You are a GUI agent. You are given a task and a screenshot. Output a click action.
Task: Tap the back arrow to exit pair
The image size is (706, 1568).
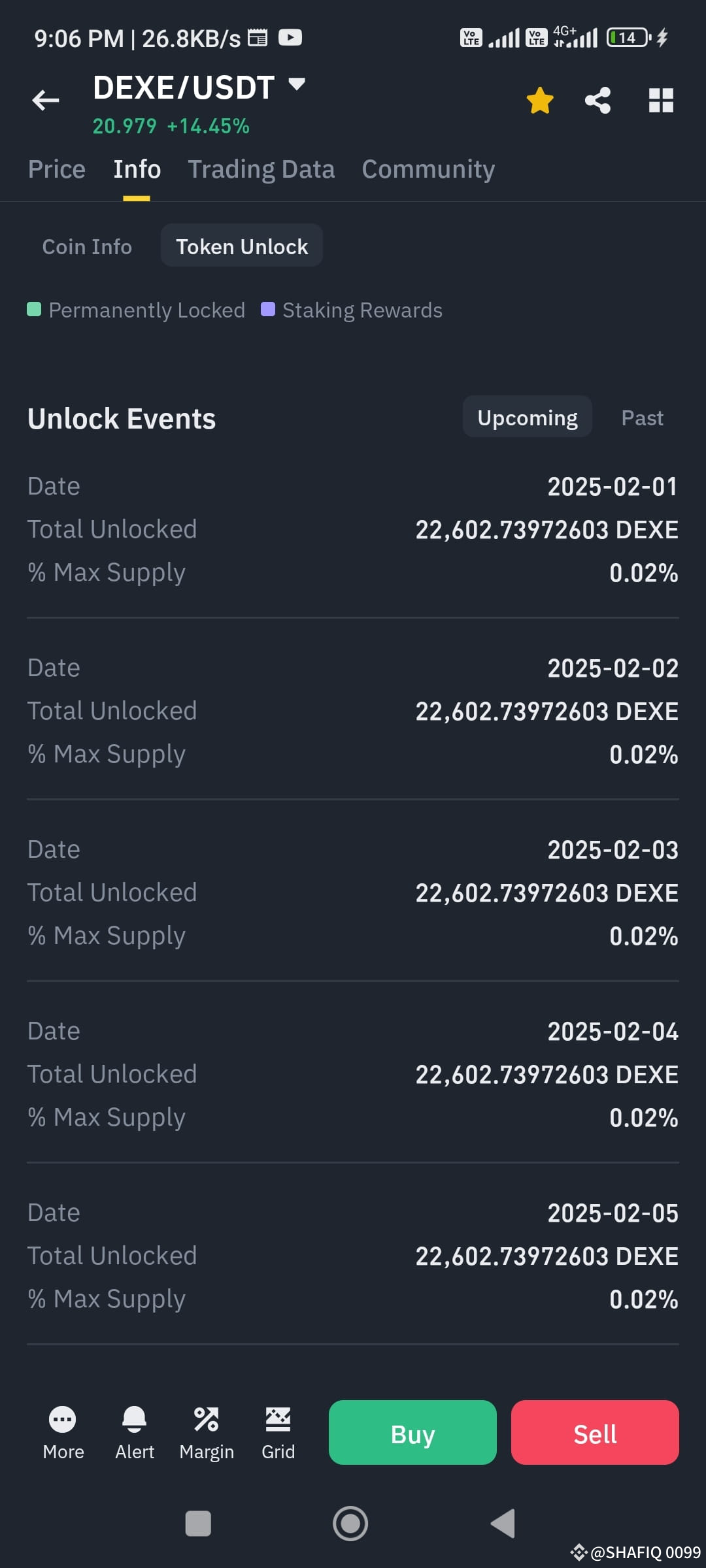pyautogui.click(x=44, y=99)
